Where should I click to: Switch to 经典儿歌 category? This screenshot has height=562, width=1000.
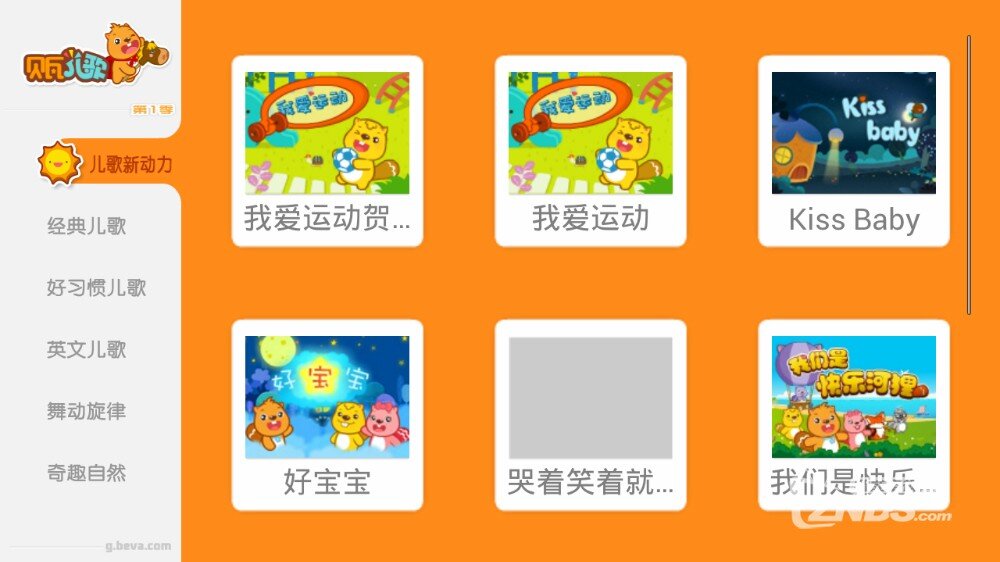[87, 226]
